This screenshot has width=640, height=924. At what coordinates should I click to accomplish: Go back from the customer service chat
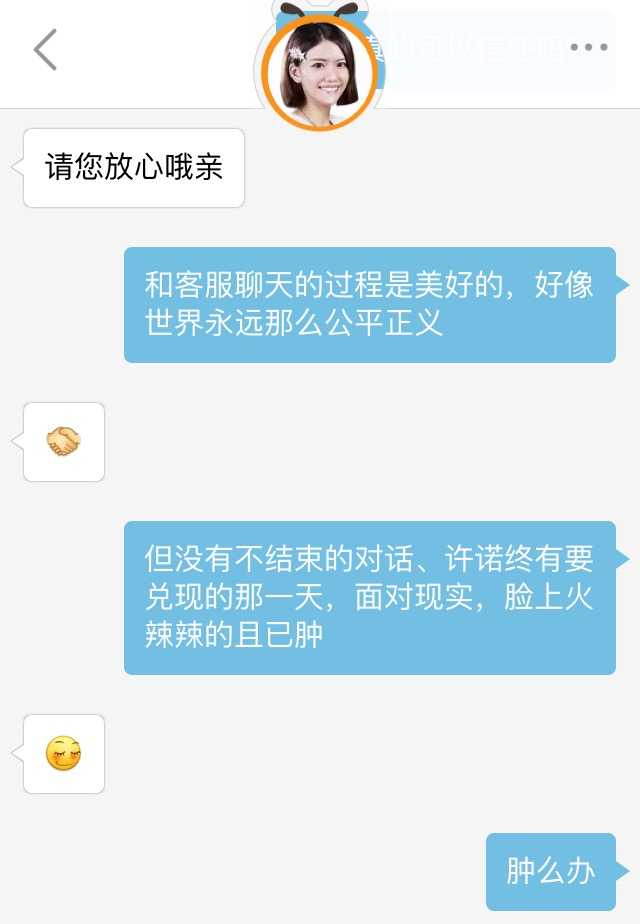click(45, 50)
